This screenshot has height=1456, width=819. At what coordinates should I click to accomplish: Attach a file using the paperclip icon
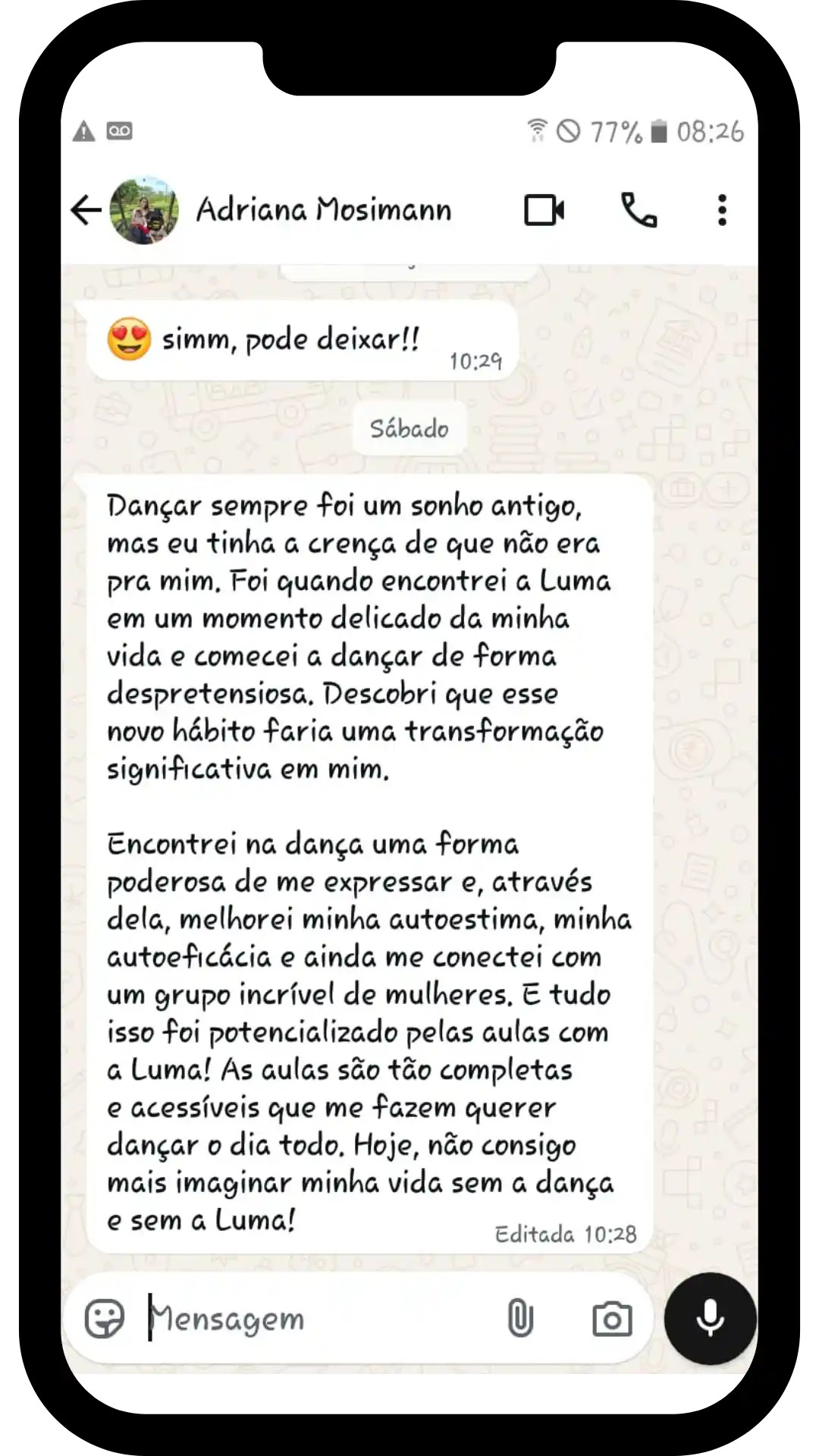pyautogui.click(x=522, y=1317)
